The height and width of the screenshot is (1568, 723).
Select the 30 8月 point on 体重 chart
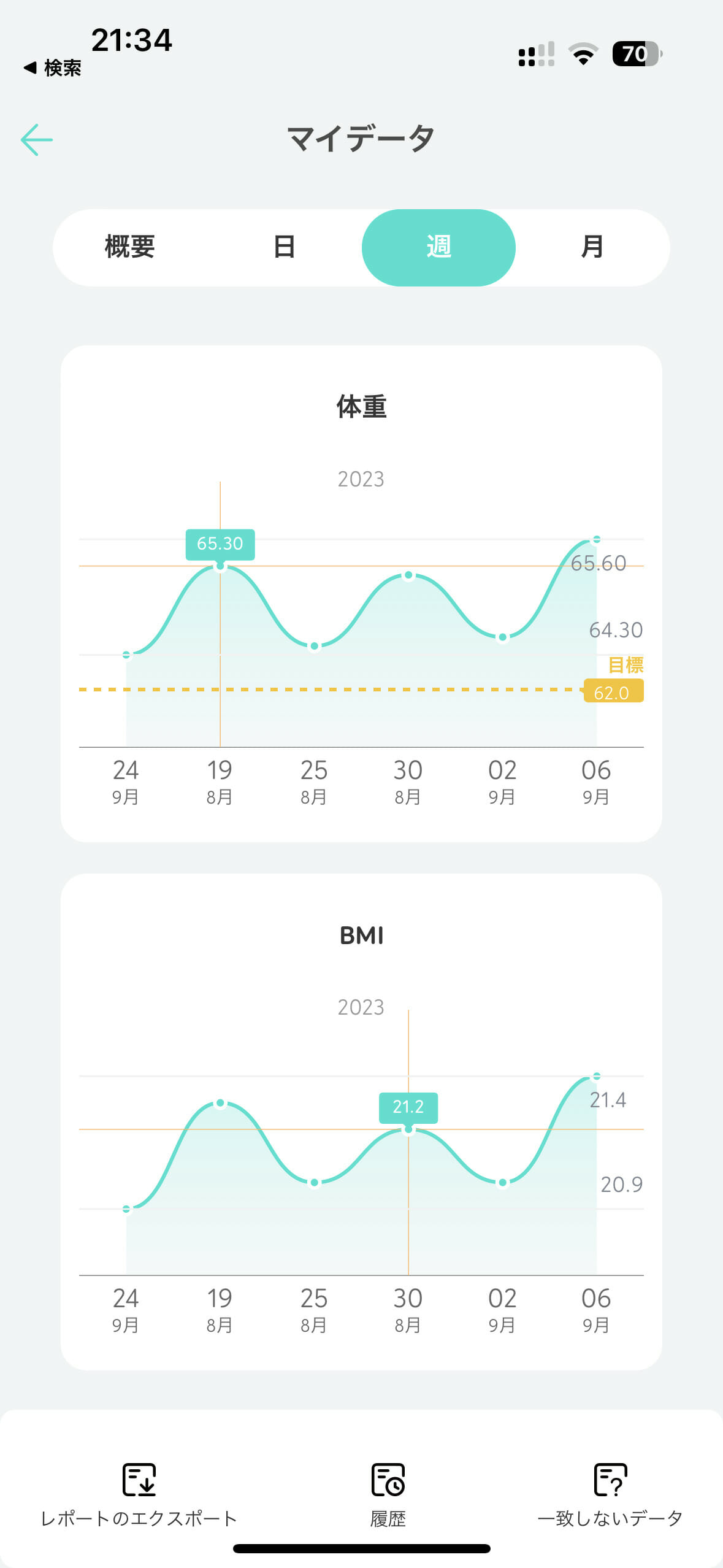tap(408, 575)
